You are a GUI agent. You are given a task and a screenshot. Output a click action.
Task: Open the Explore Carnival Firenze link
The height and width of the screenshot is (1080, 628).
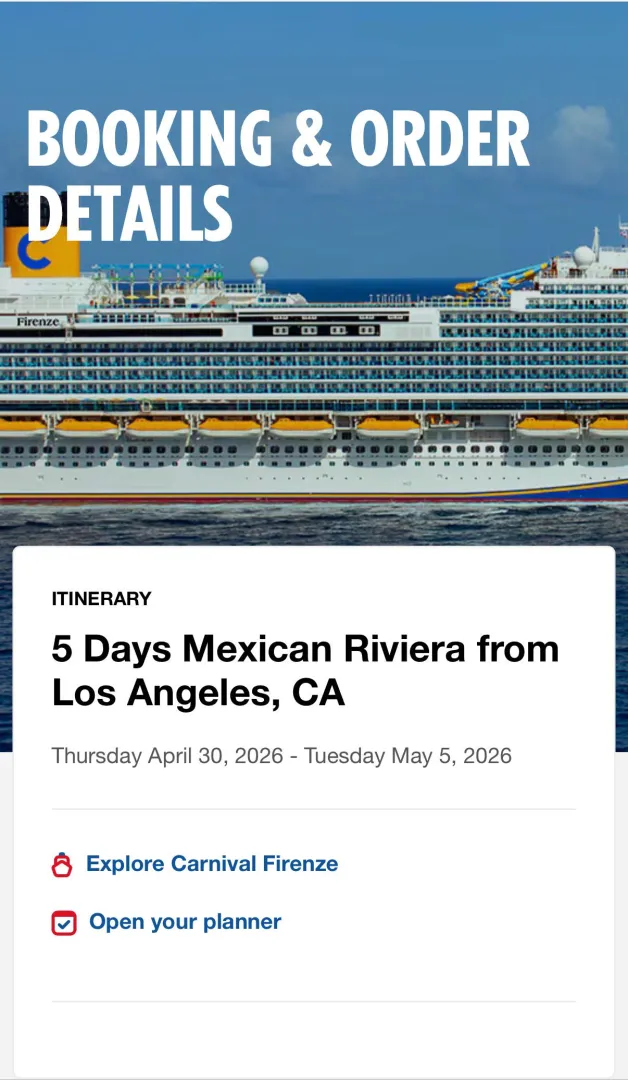211,864
